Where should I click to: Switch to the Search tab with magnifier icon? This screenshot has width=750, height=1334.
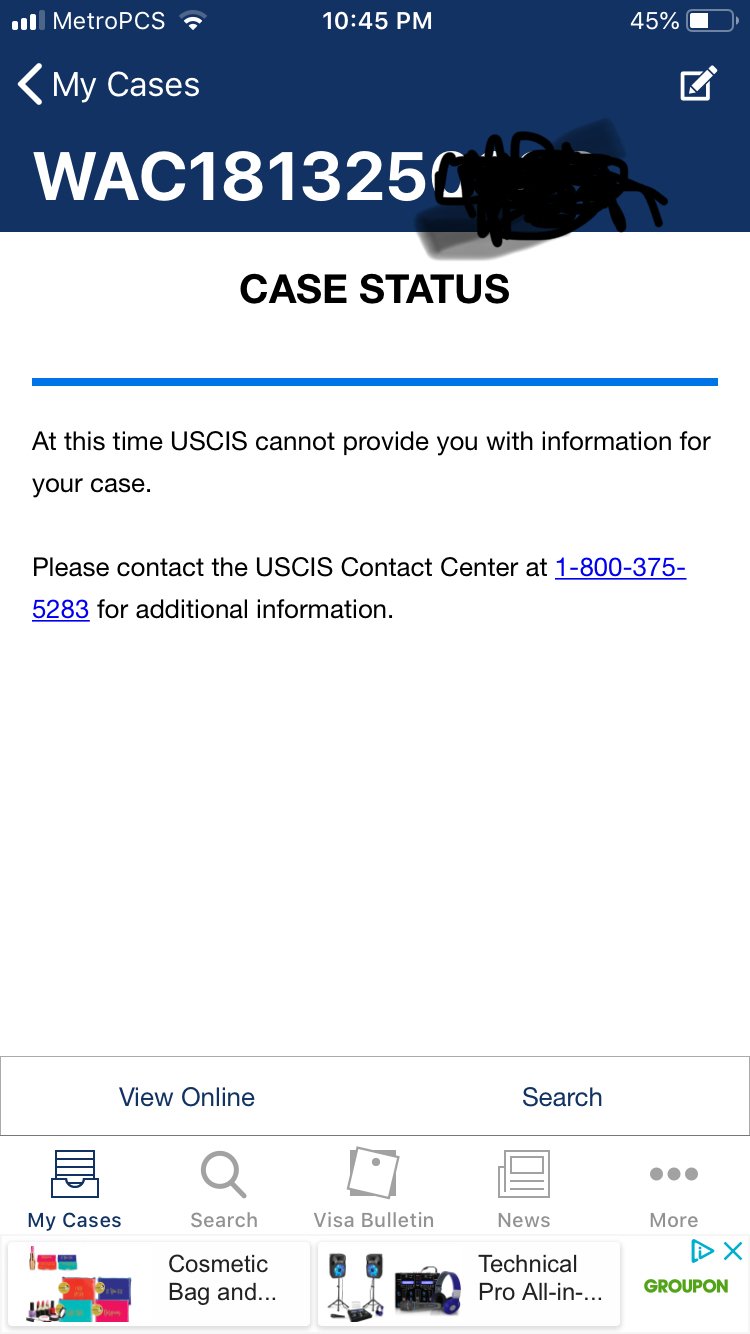click(224, 1189)
